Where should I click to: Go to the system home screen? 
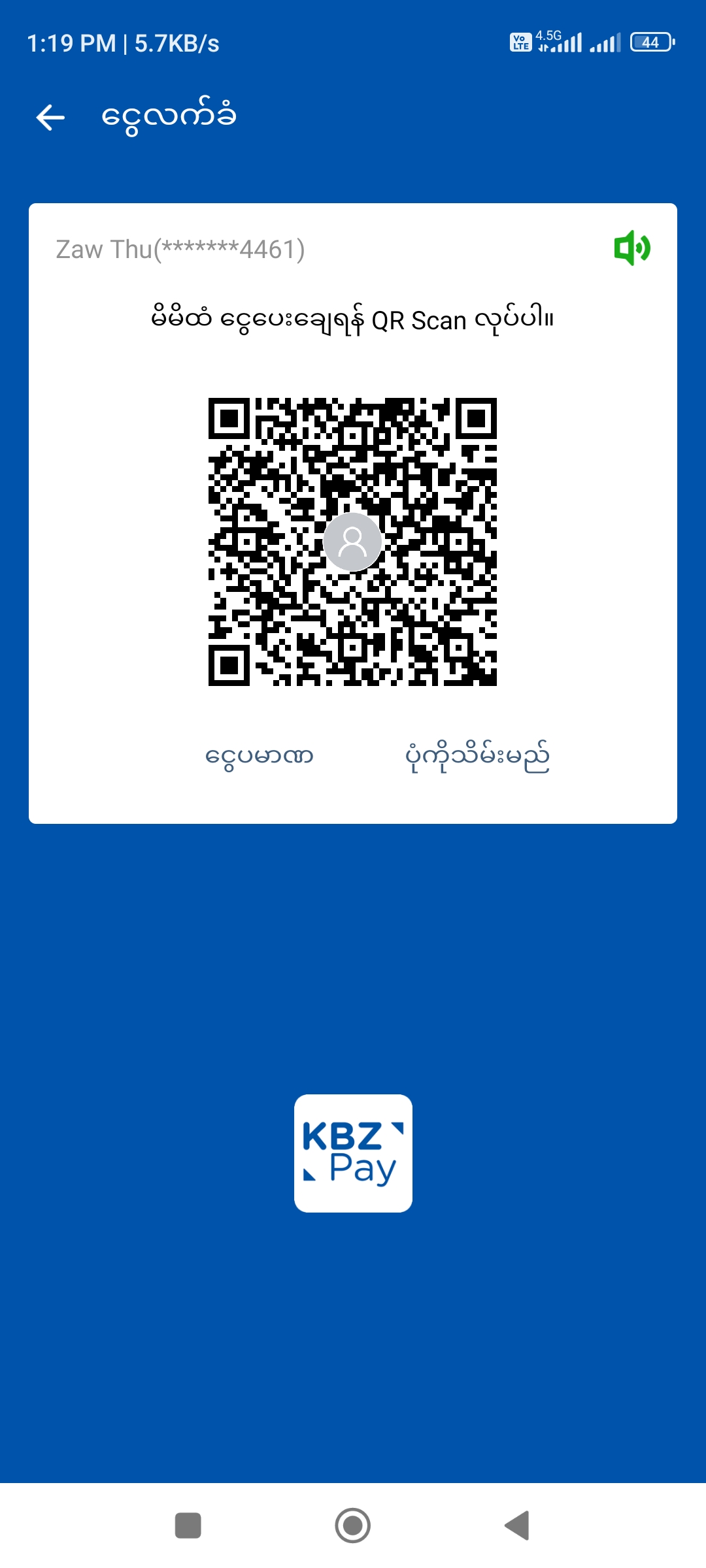(353, 1526)
